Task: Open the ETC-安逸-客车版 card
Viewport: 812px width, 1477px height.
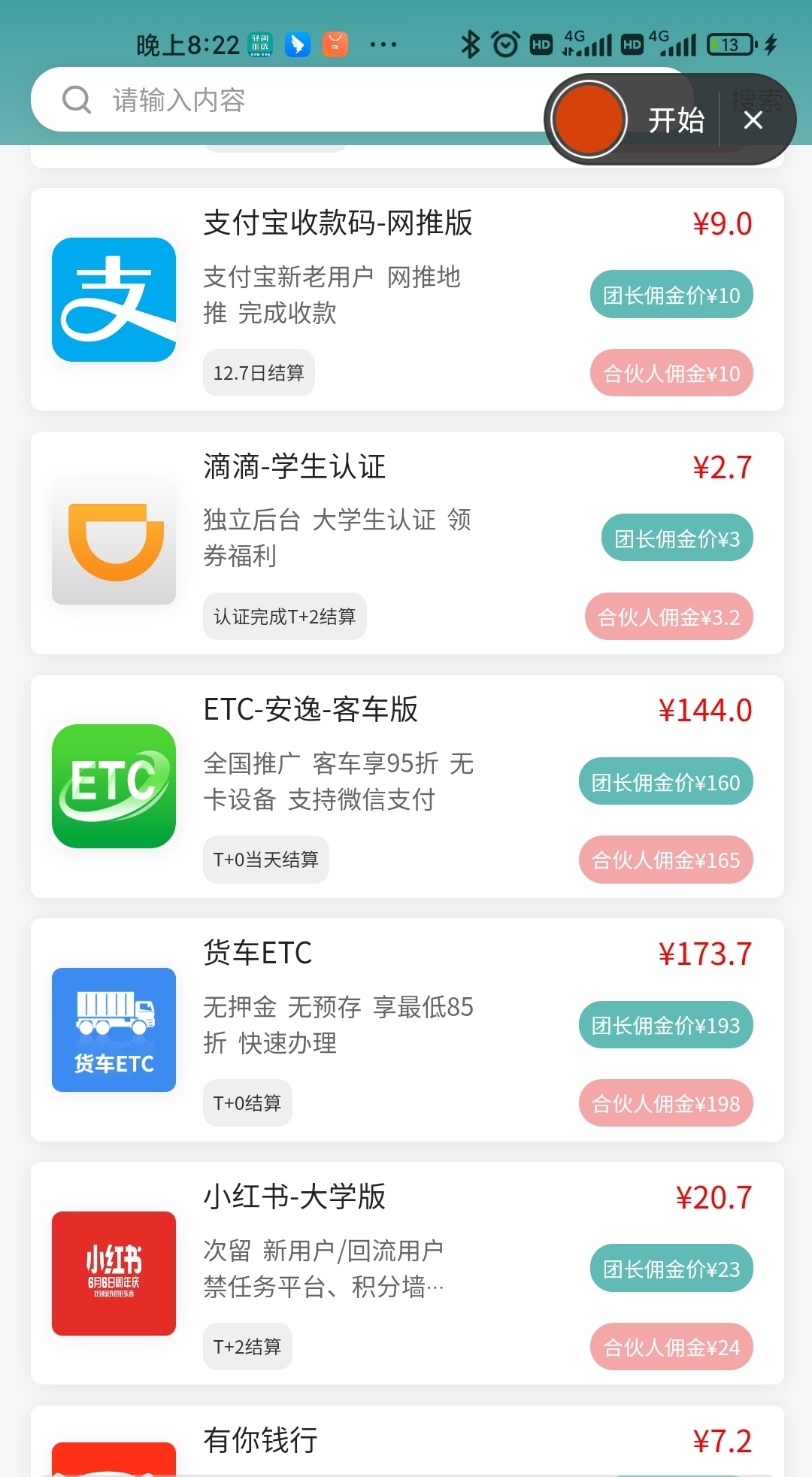Action: [x=311, y=710]
